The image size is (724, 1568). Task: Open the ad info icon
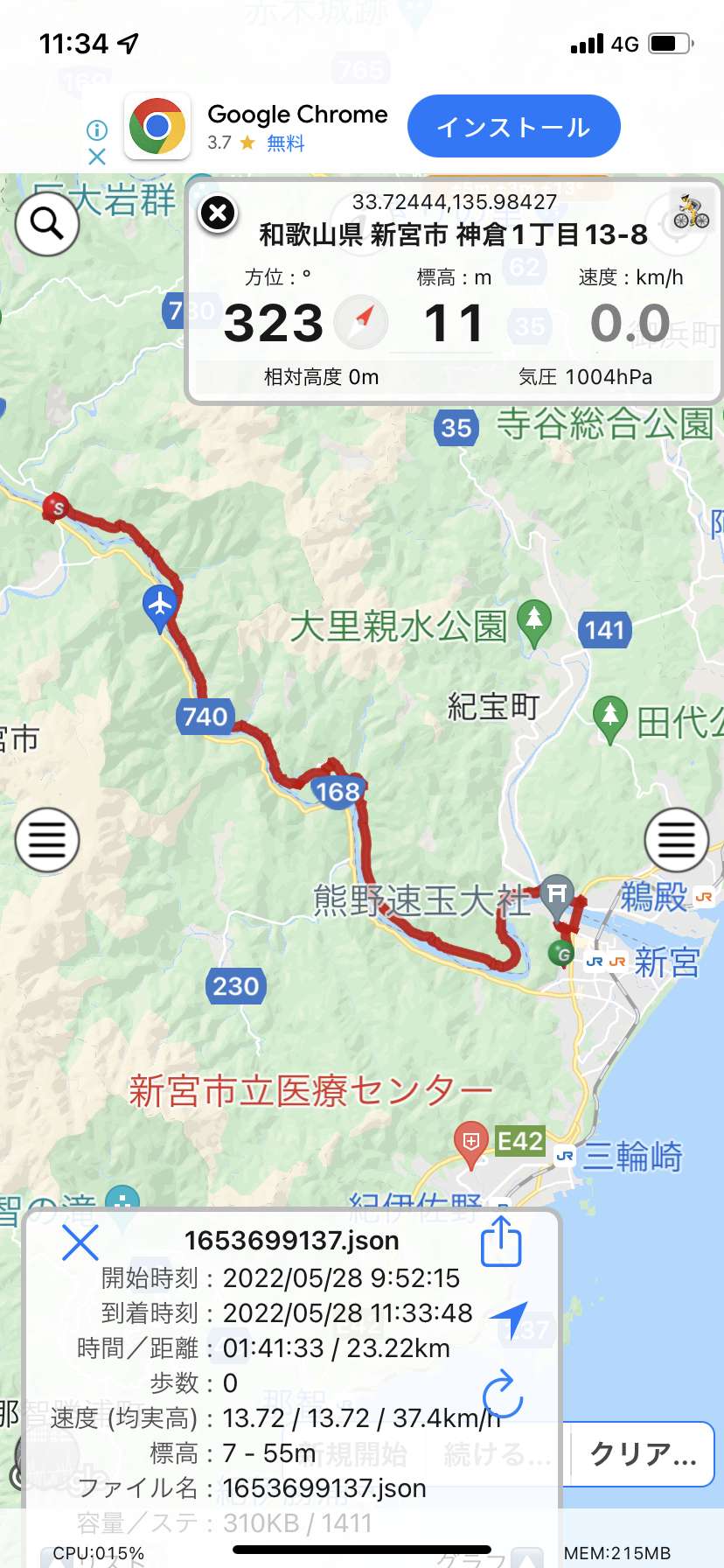[97, 130]
